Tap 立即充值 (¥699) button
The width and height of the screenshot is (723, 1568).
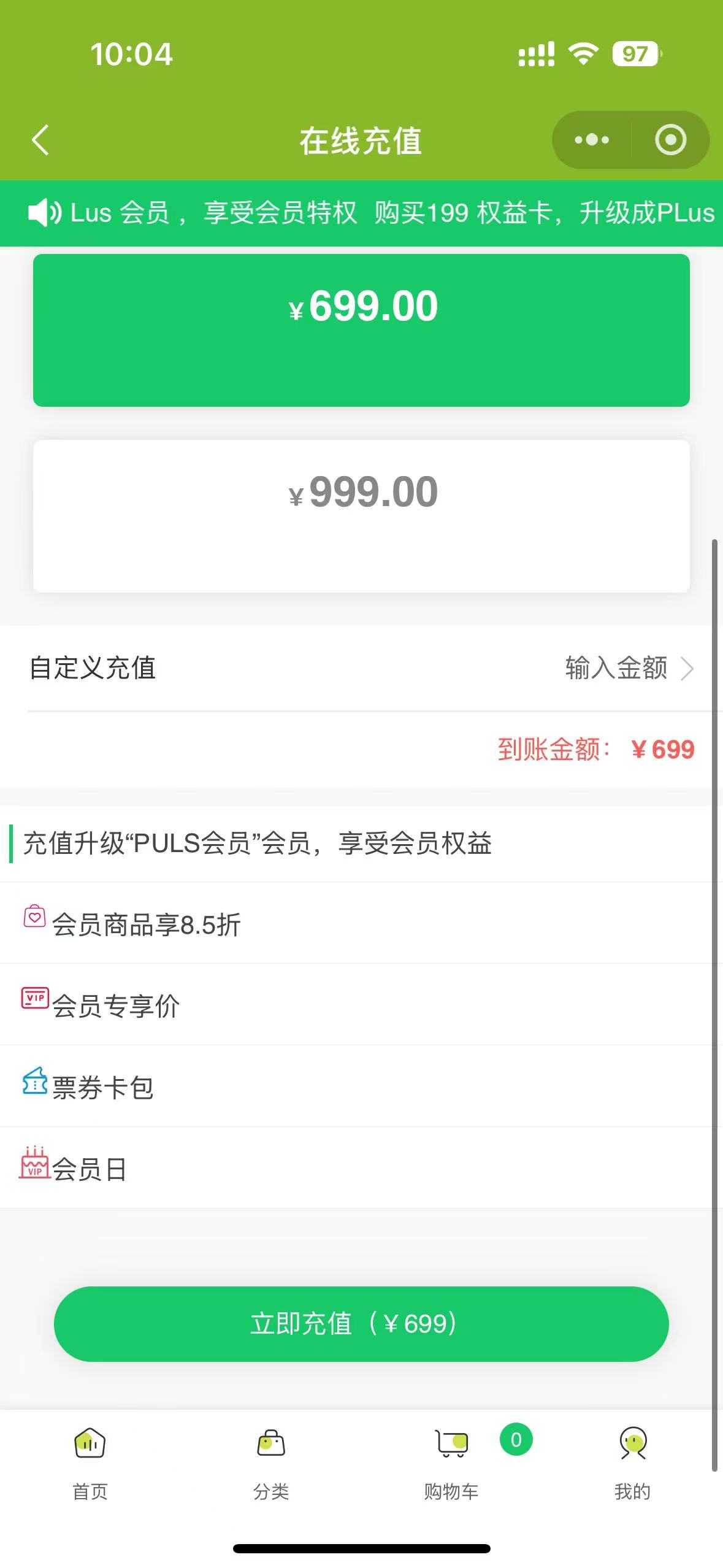pos(361,1324)
